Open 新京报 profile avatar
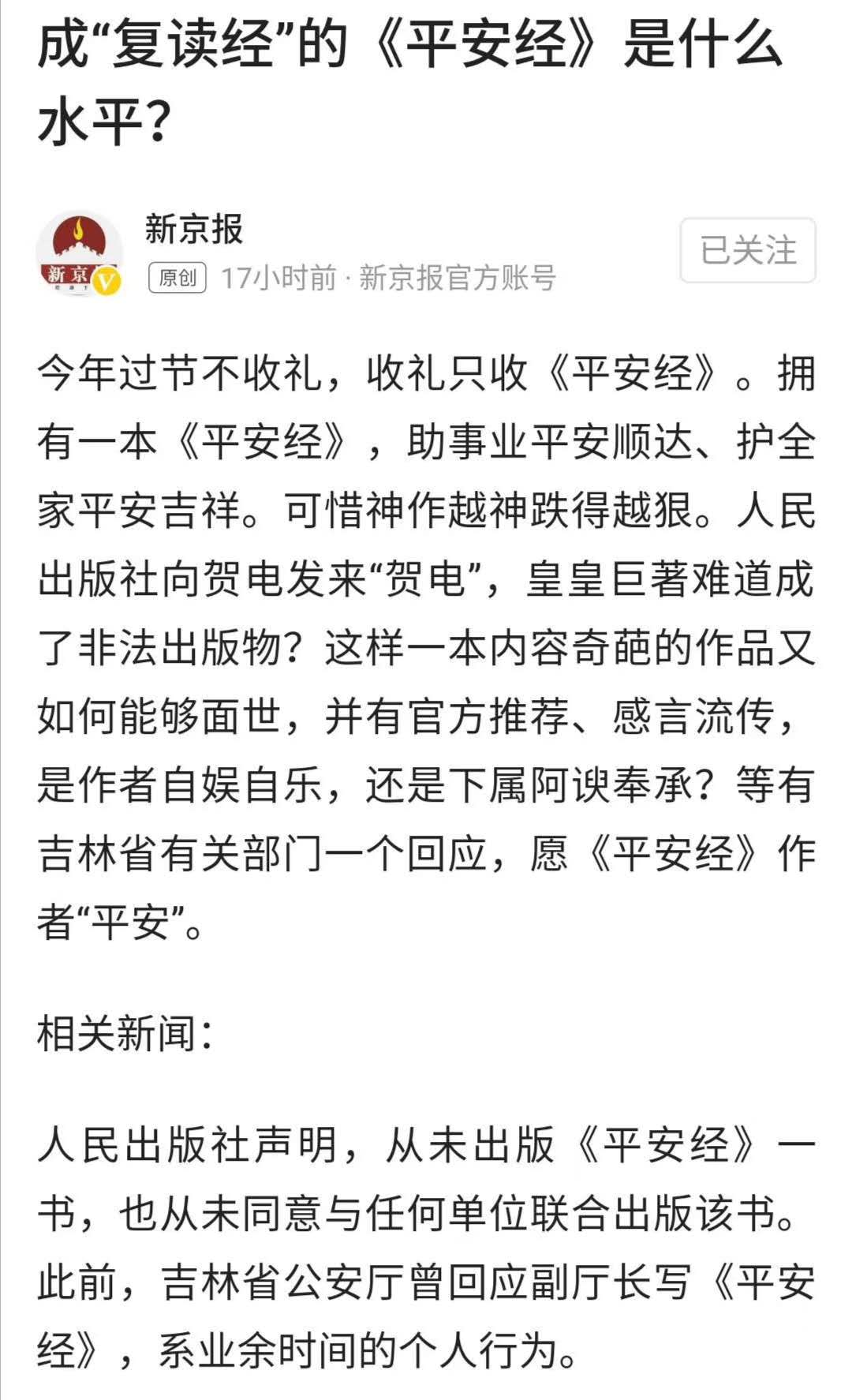Viewport: 852px width, 1400px height. tap(79, 254)
